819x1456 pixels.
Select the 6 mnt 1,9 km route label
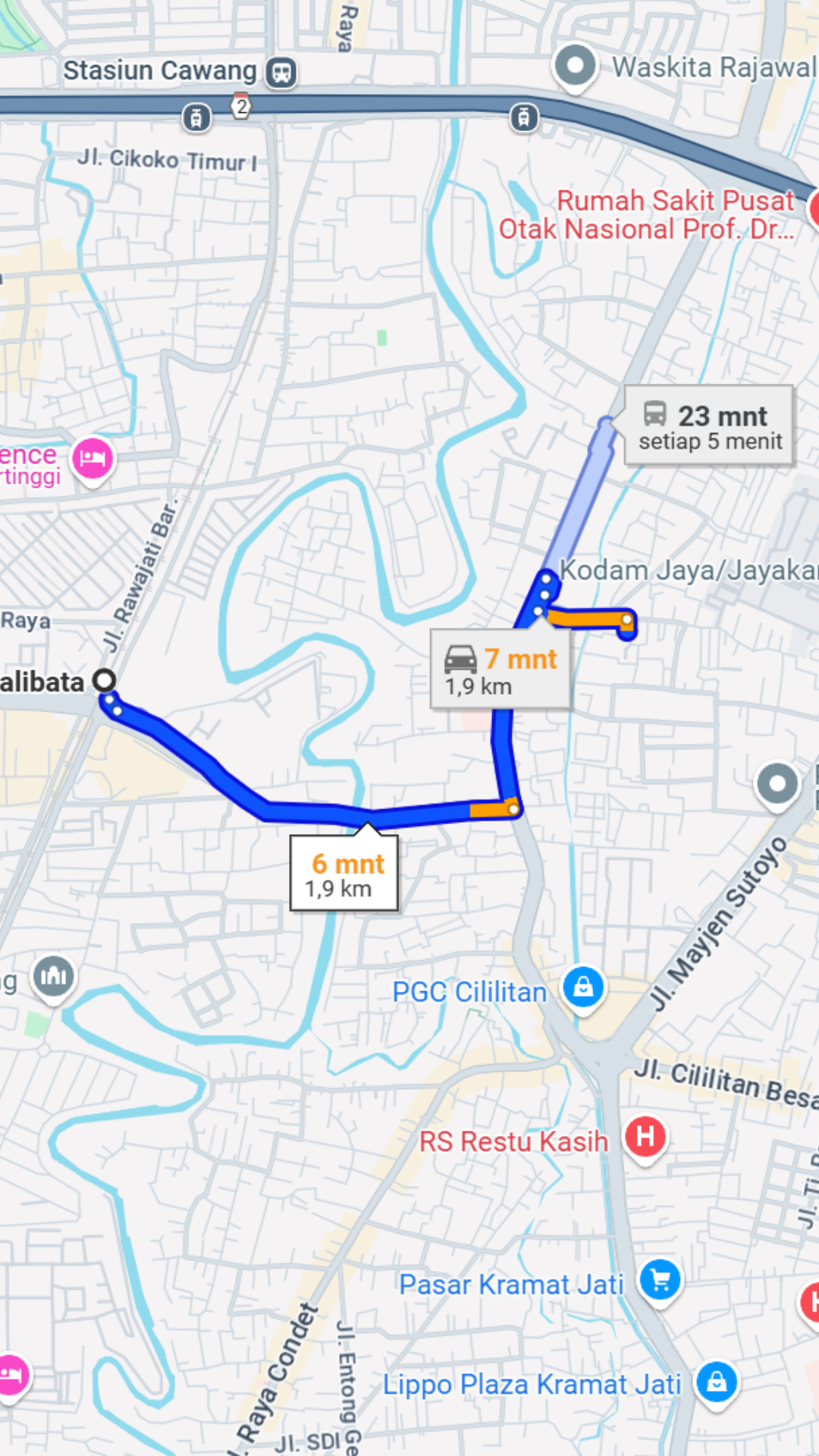[344, 874]
